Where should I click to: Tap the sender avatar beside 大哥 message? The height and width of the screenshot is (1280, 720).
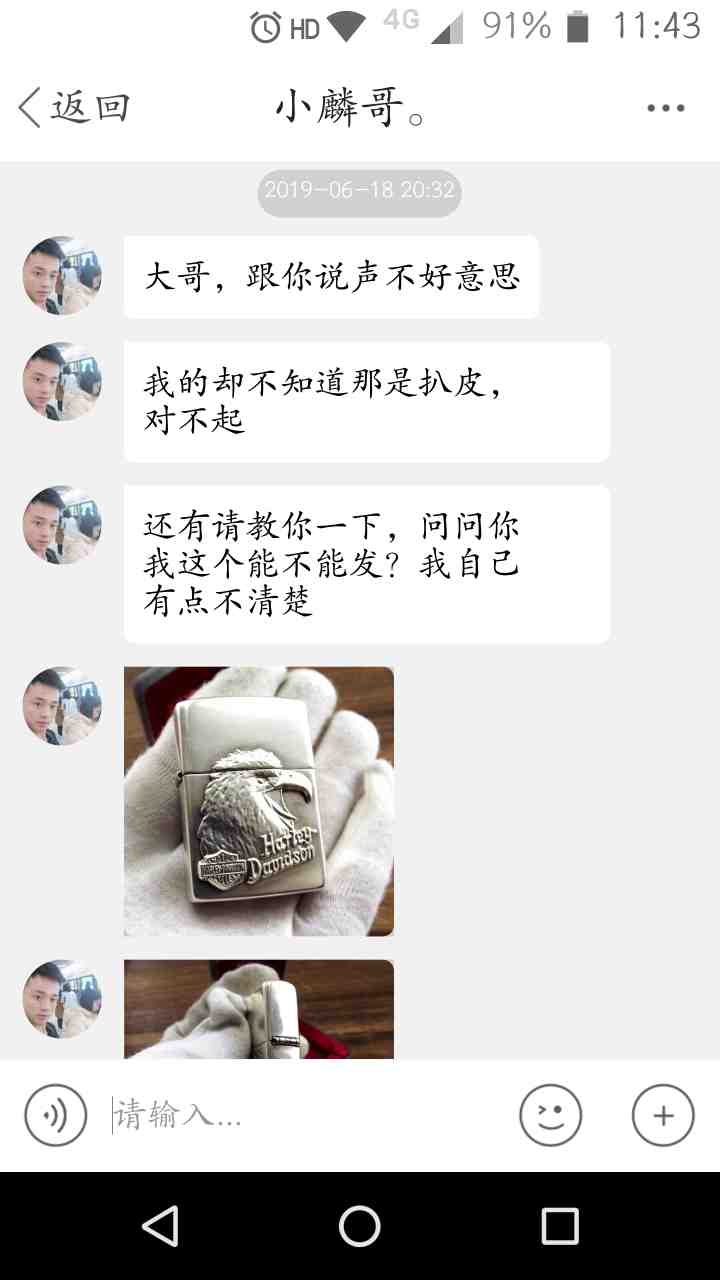click(62, 276)
